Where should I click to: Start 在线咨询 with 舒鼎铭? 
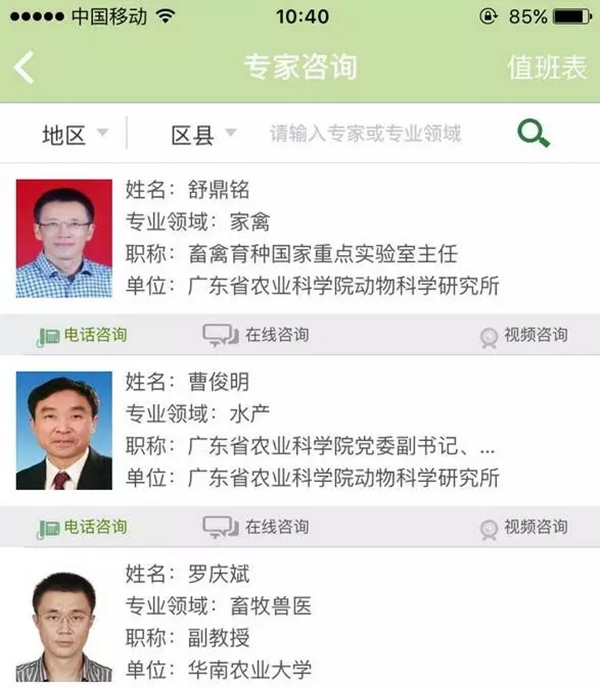click(x=256, y=335)
